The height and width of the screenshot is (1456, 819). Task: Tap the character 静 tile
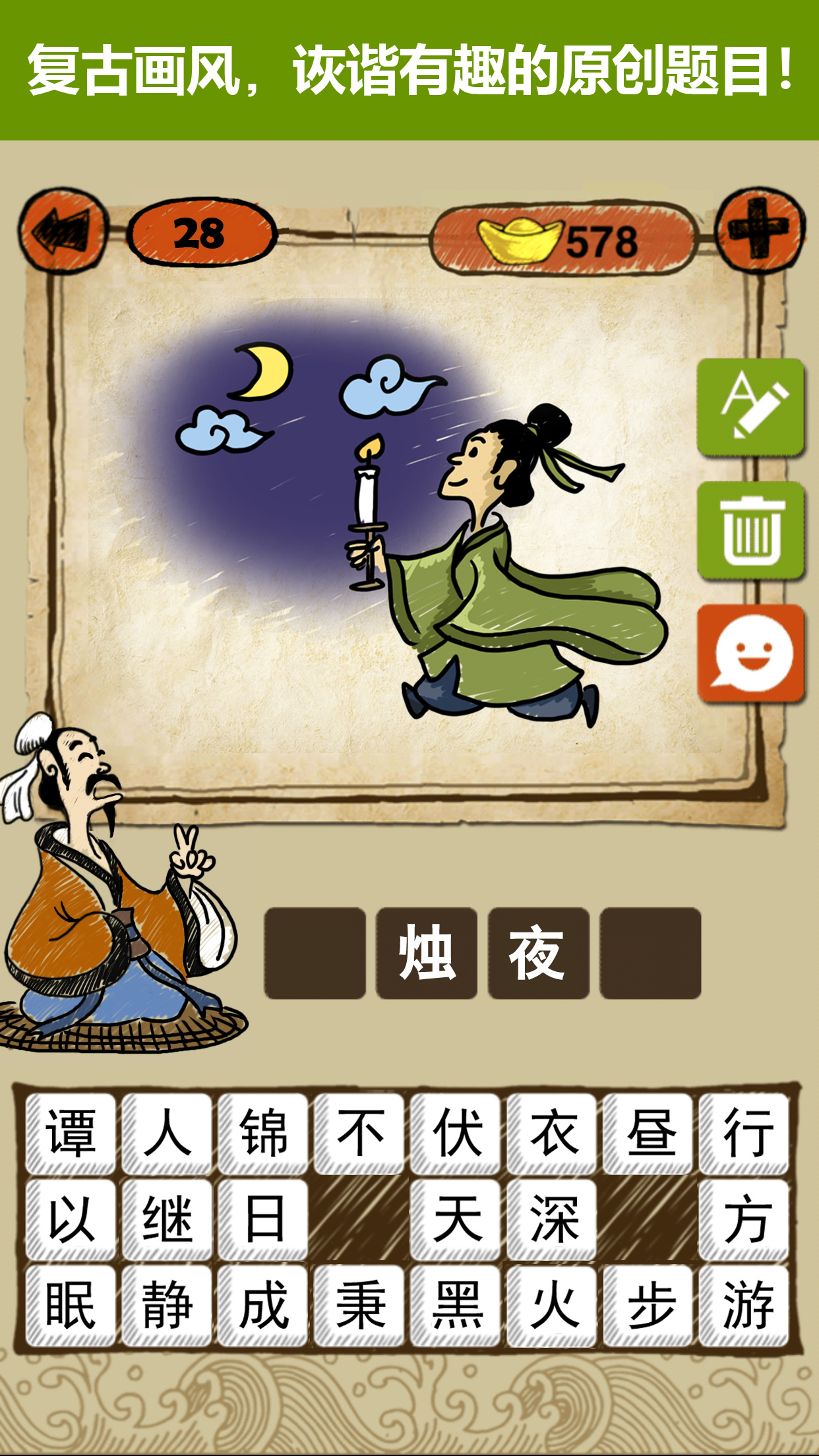point(167,1305)
